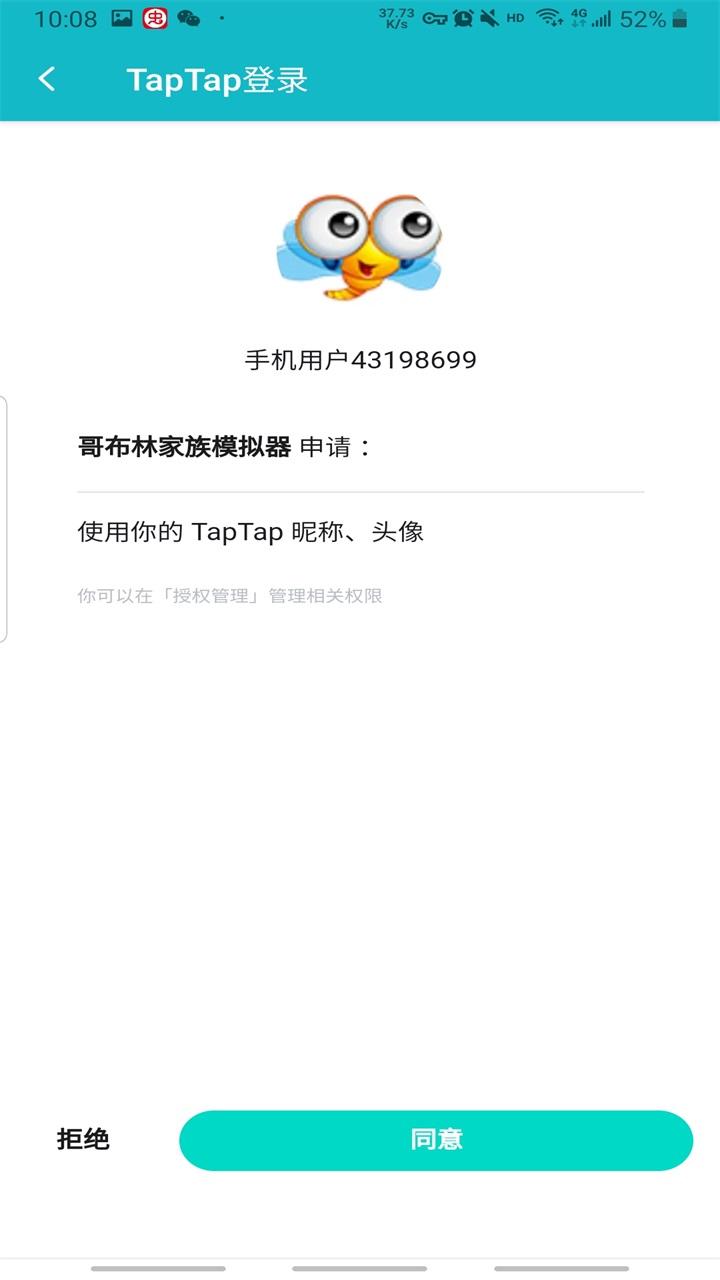Open WeChat from the status bar icon
This screenshot has width=720, height=1280.
[187, 17]
